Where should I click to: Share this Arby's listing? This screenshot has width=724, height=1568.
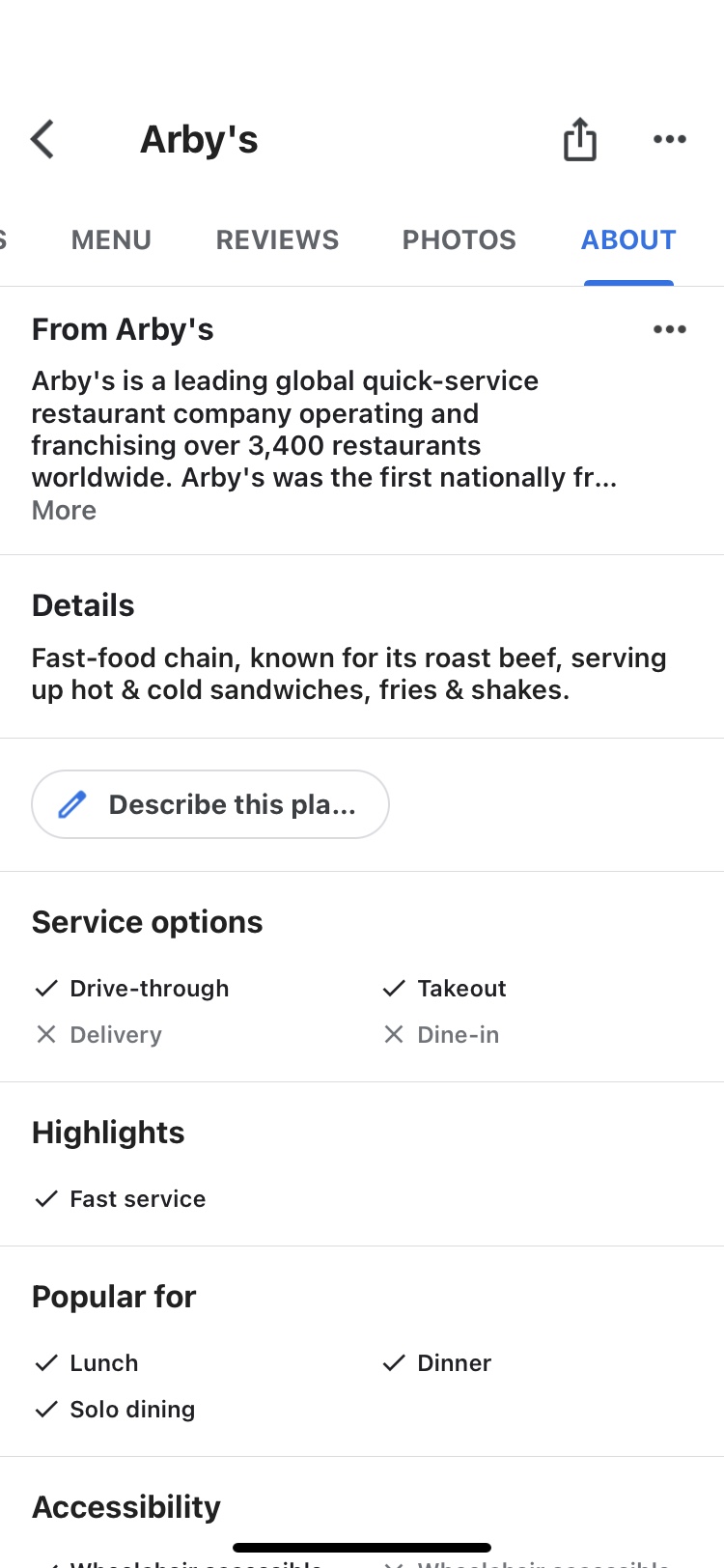pos(579,140)
